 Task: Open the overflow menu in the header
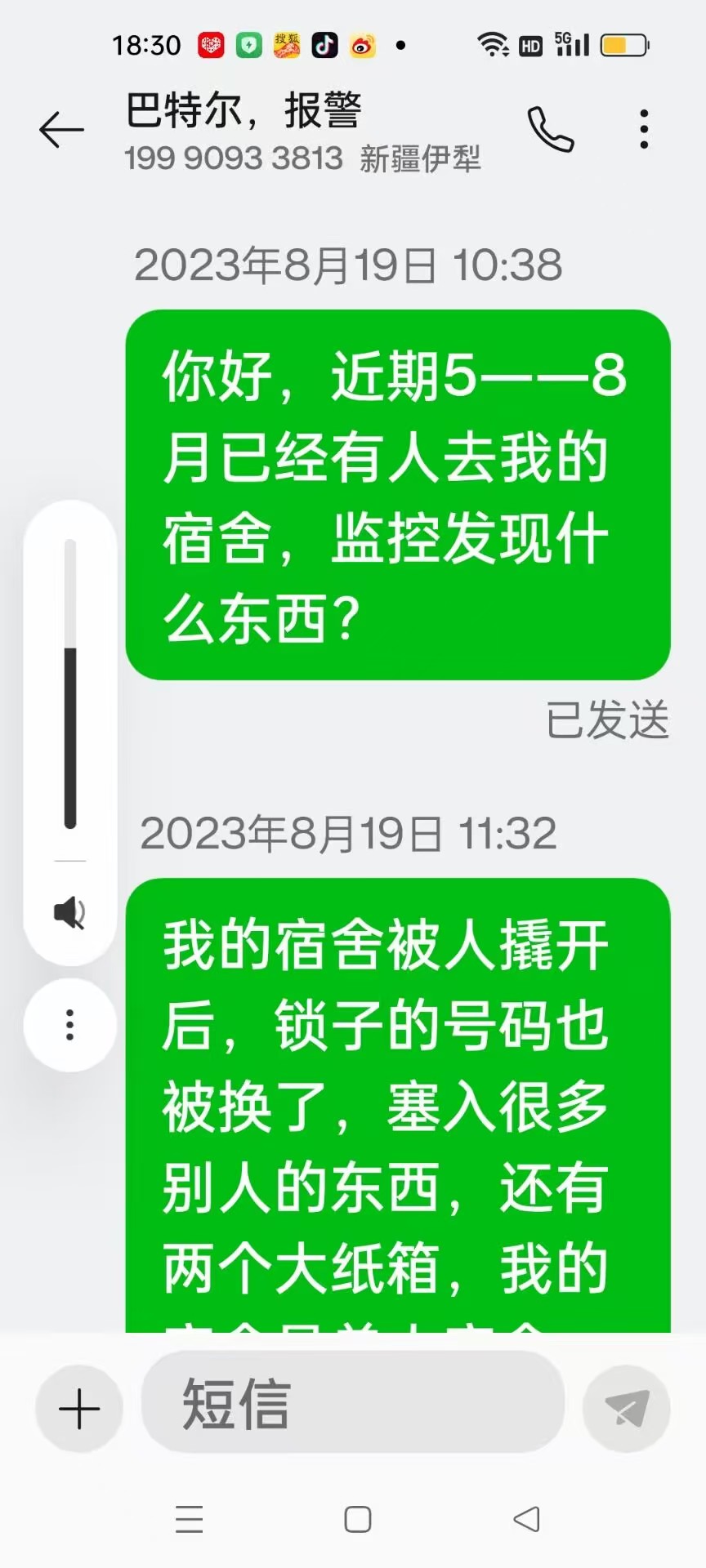click(644, 129)
